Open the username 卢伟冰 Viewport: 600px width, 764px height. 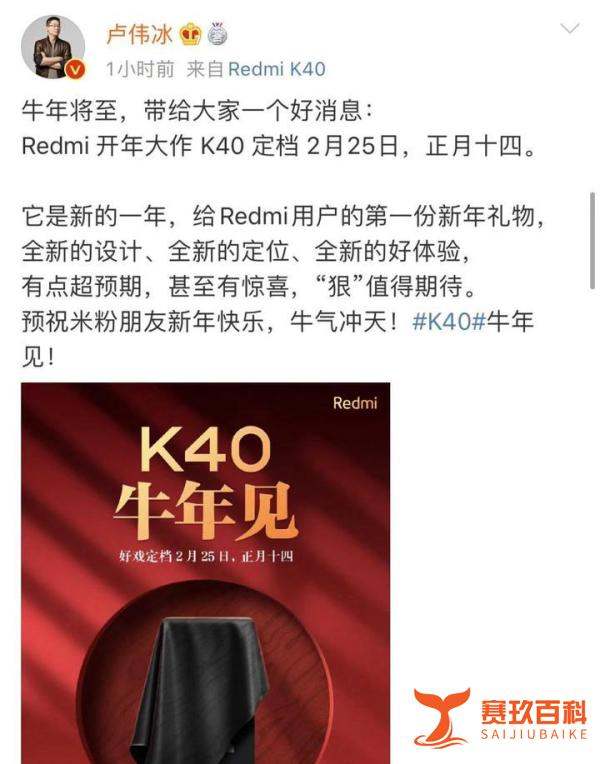[139, 34]
